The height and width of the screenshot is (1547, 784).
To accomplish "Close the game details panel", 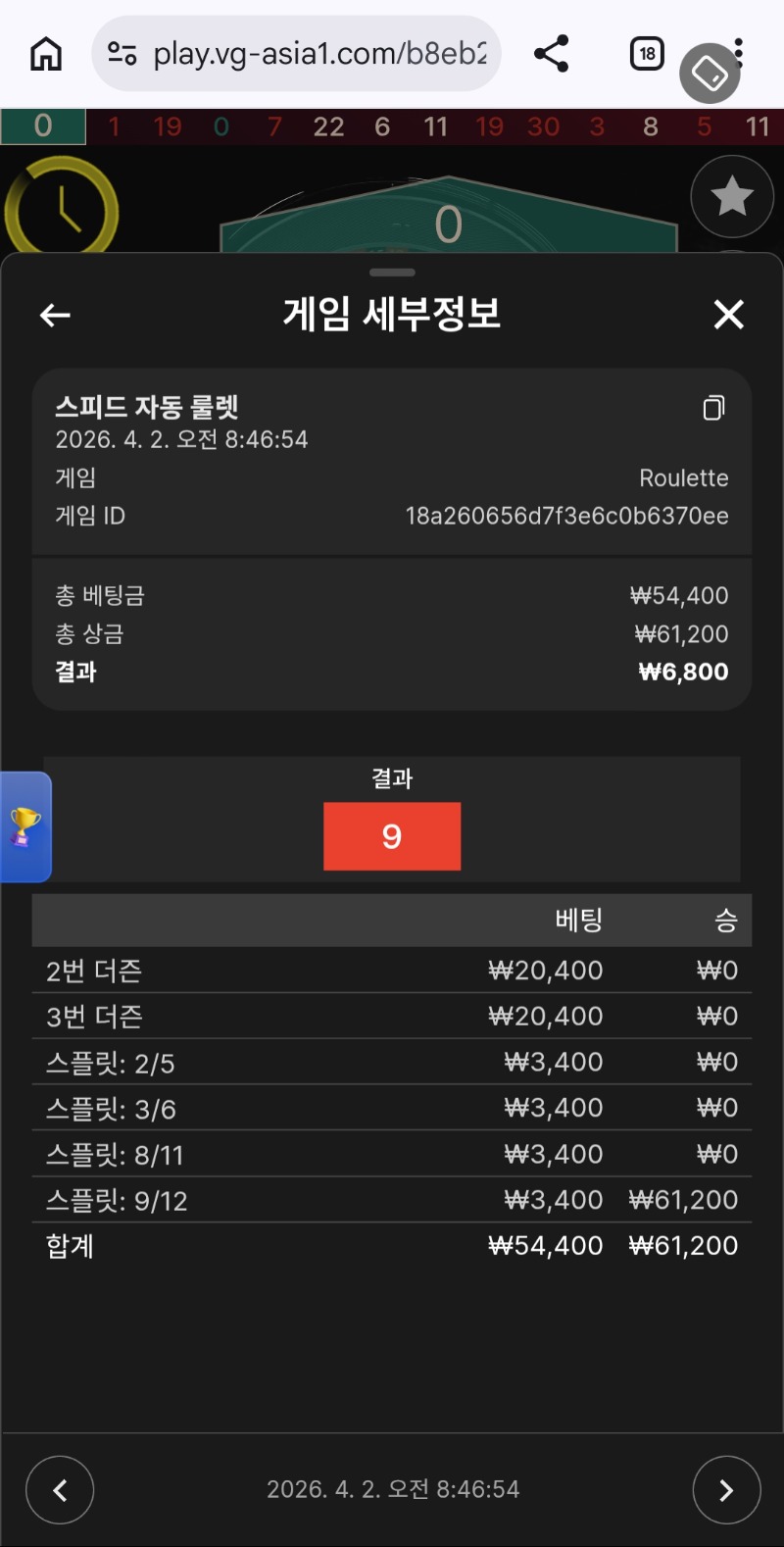I will 728,315.
